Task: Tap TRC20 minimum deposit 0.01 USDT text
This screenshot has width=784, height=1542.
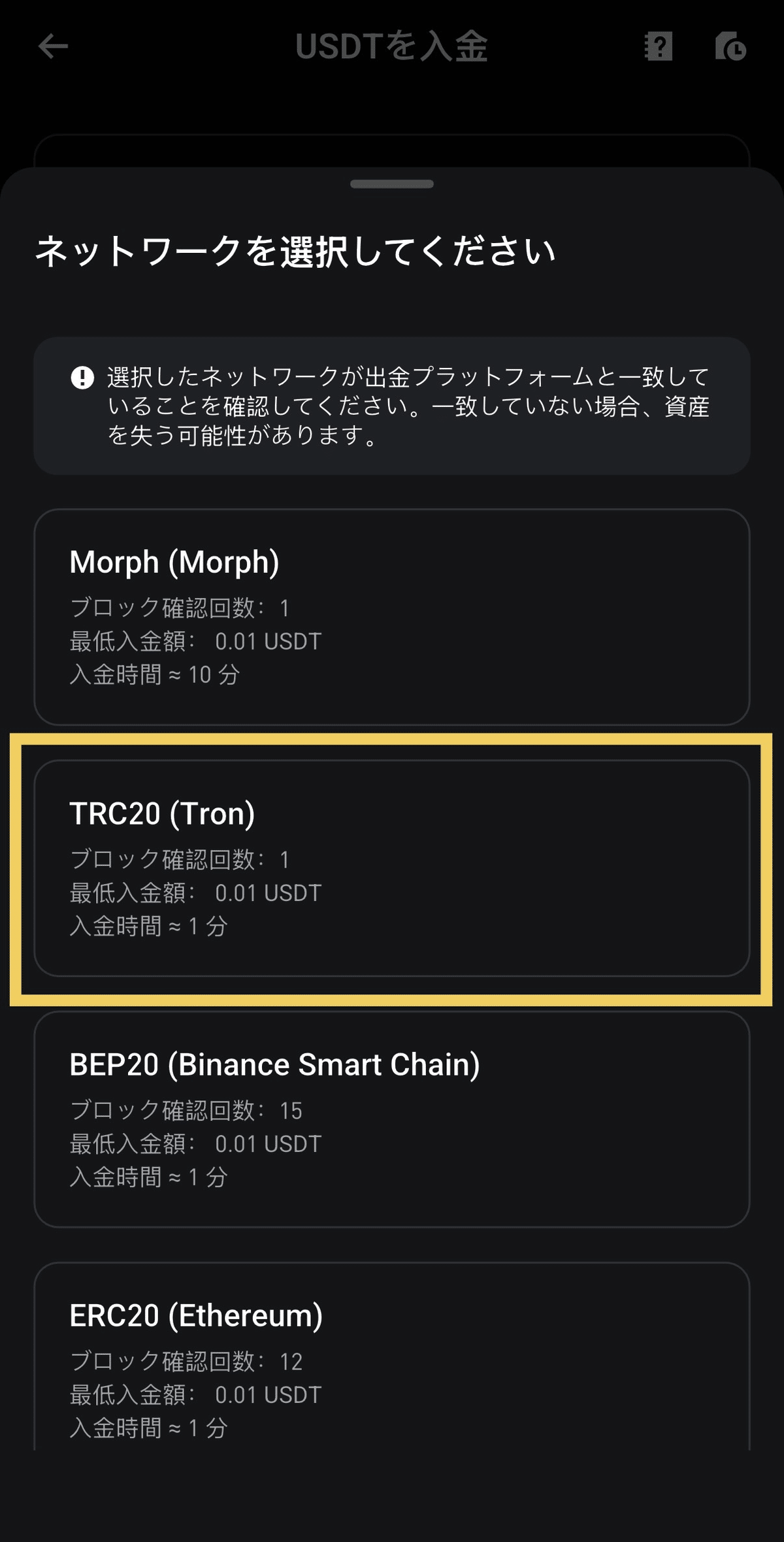Action: tap(195, 892)
